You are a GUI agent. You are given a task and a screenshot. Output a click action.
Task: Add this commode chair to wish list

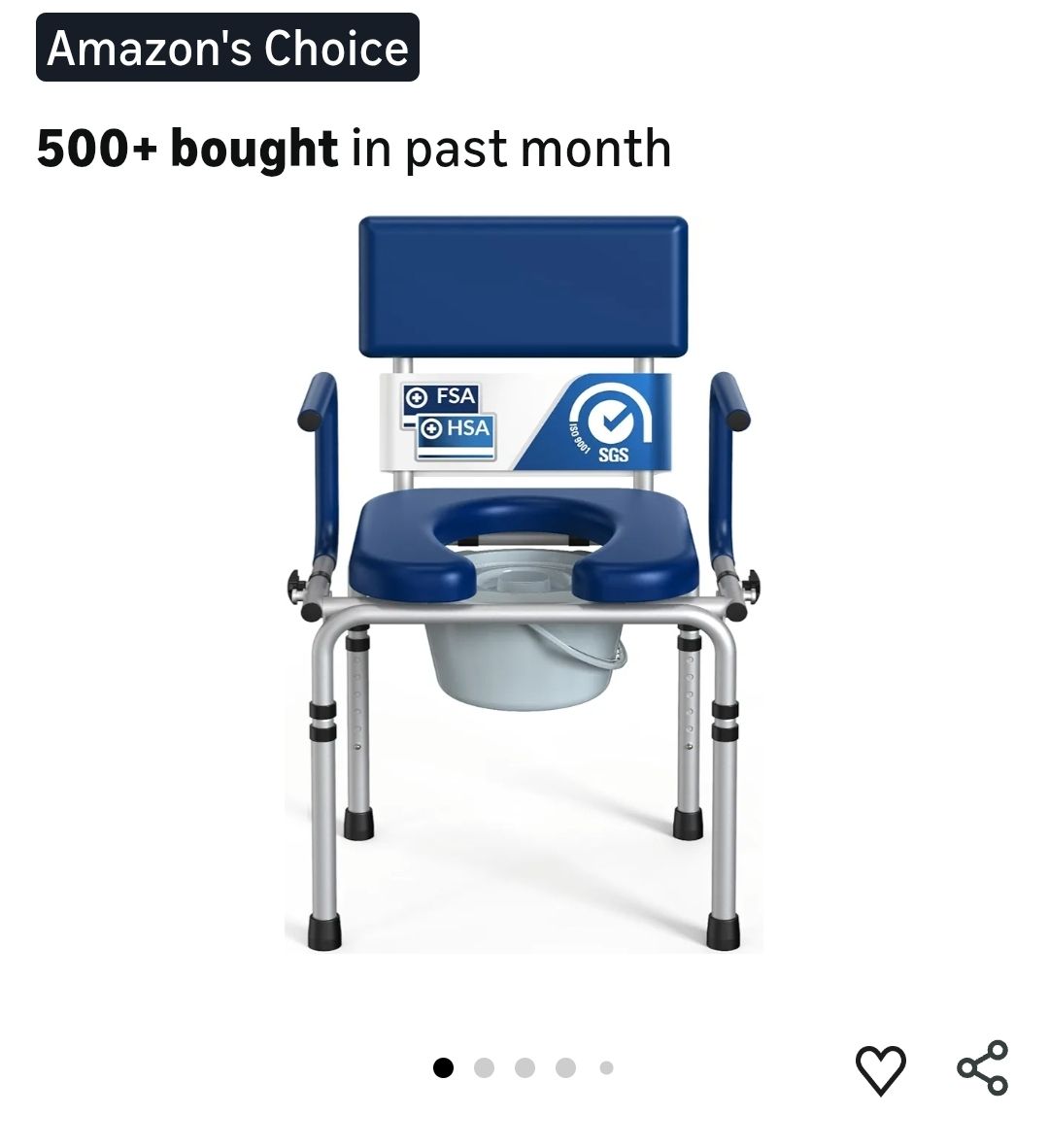pos(880,1069)
